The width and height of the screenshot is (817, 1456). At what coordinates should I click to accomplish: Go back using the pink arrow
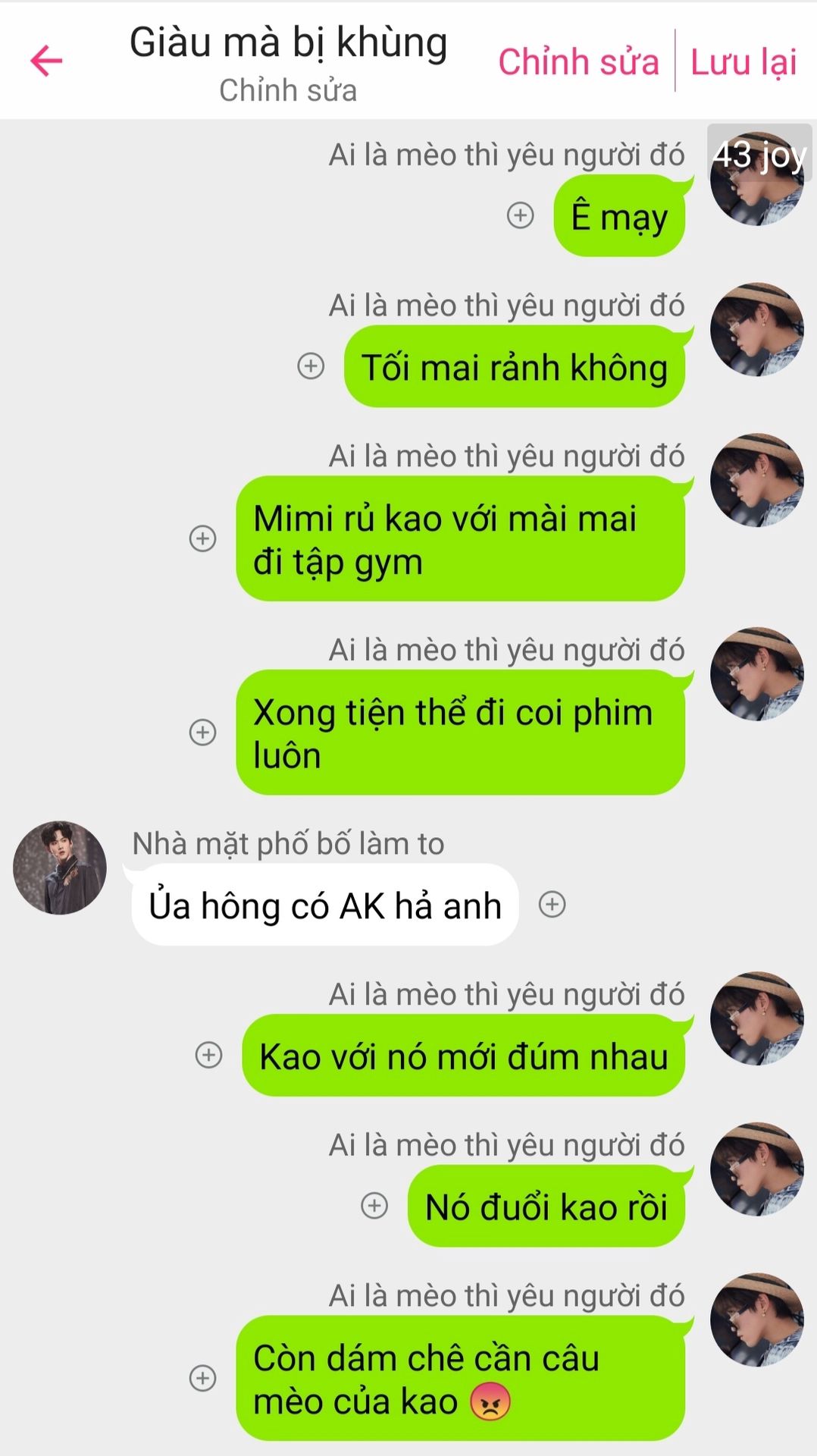point(46,61)
